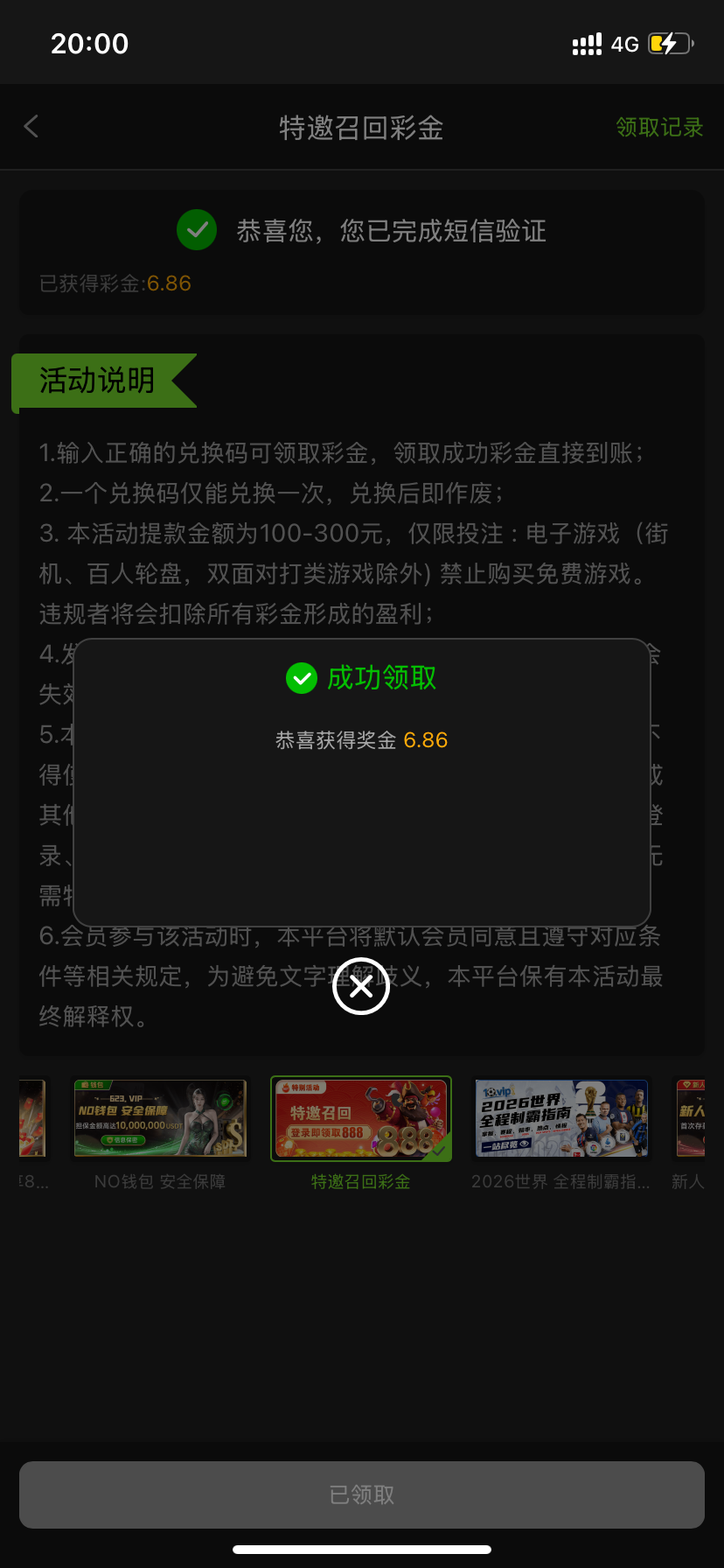Open 领取记录 claim history
Viewport: 724px width, 1568px height.
(x=659, y=128)
